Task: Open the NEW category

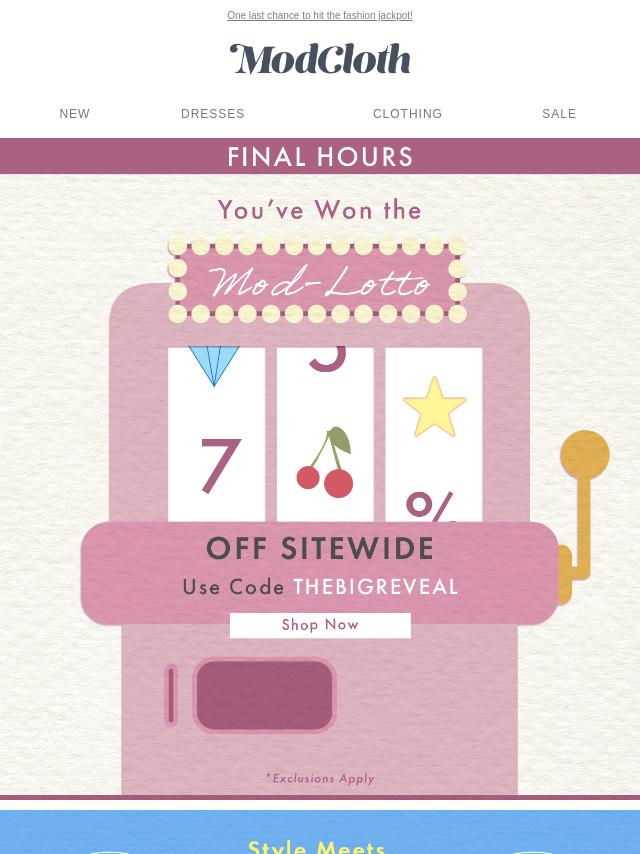Action: 75,114
